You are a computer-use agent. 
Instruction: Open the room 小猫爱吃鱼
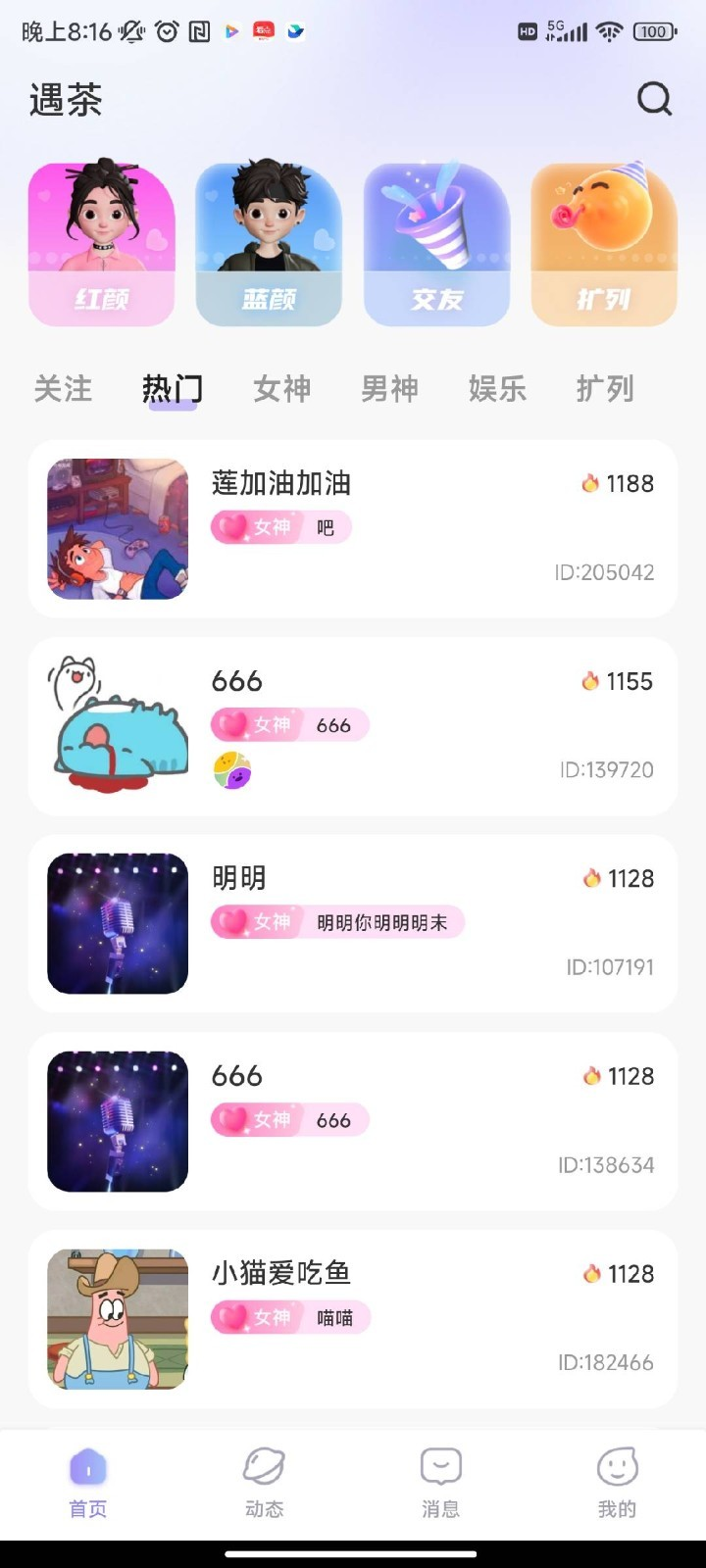pyautogui.click(x=353, y=1319)
